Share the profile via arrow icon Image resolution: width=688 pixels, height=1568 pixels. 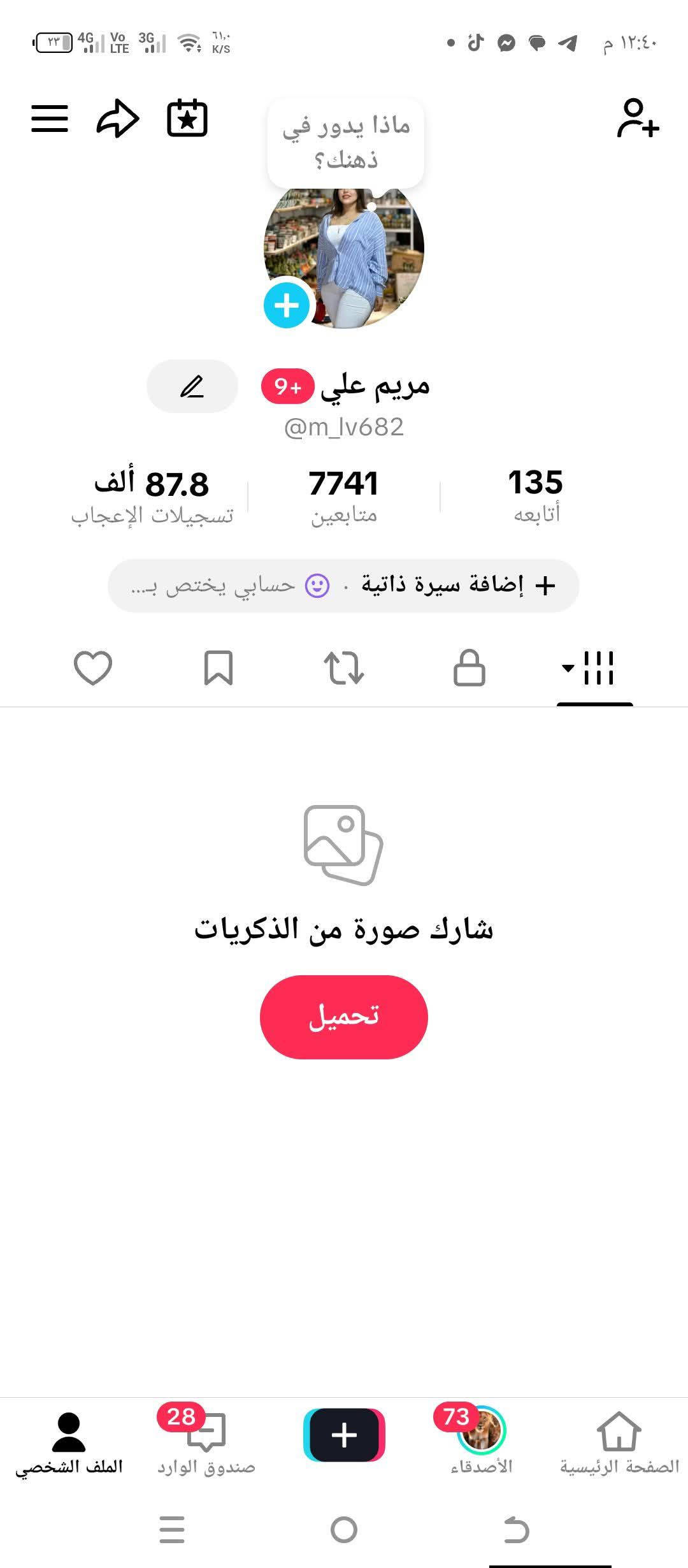(118, 119)
